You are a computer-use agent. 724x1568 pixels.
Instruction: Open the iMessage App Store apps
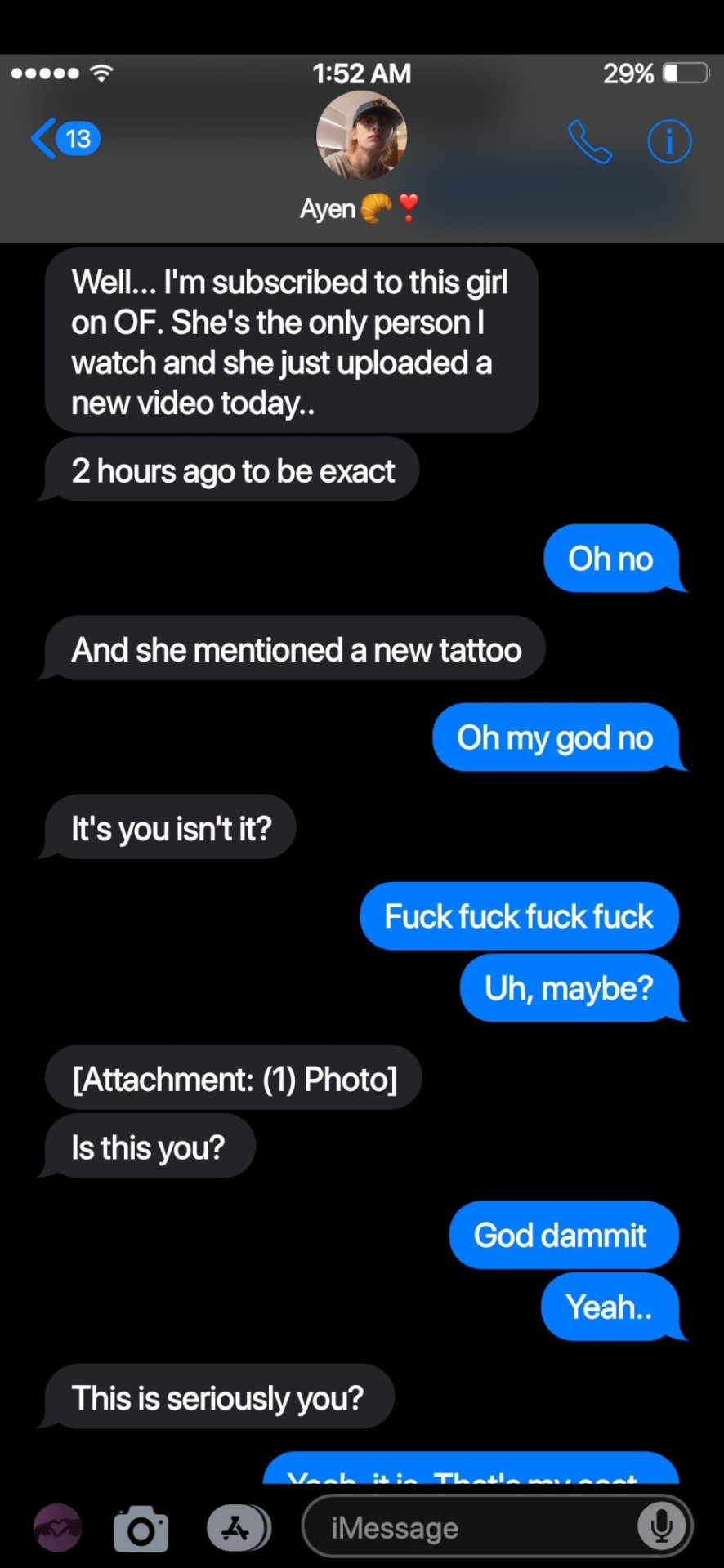[238, 1527]
